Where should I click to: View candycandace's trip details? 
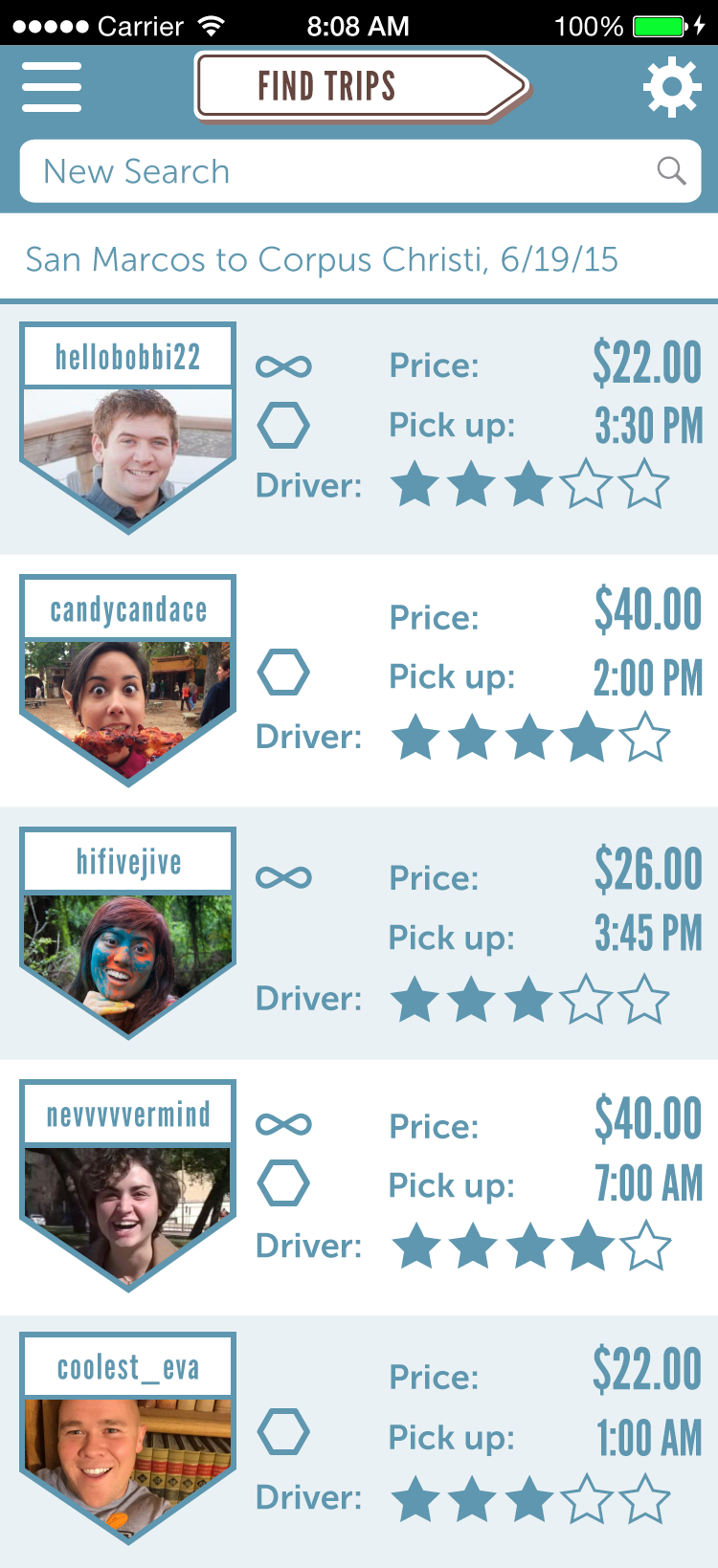[359, 680]
